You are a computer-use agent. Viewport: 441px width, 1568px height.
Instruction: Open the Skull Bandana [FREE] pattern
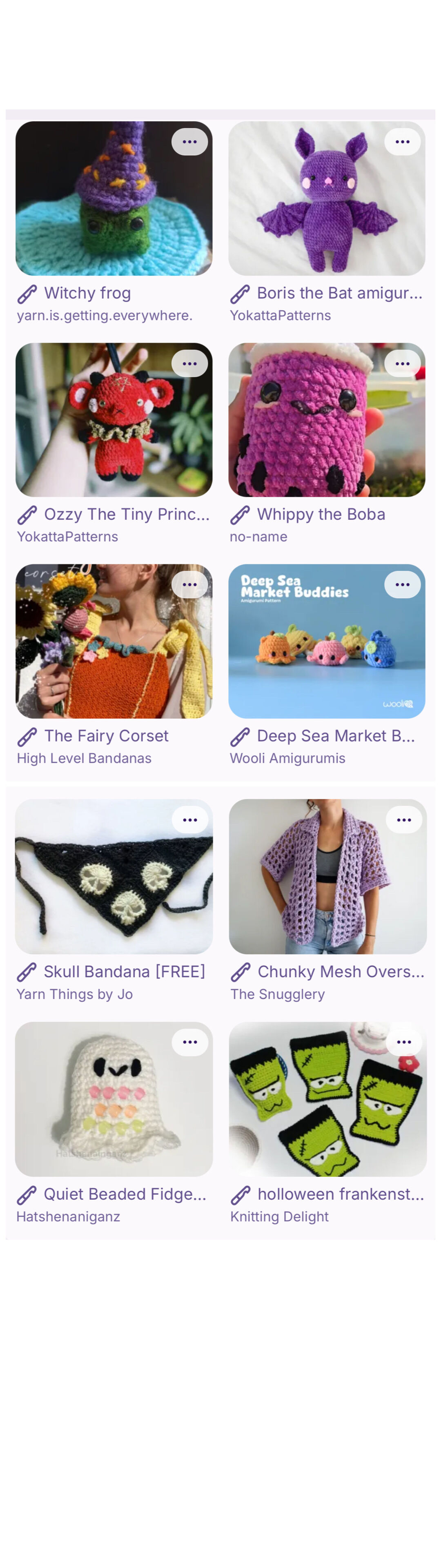(113, 882)
